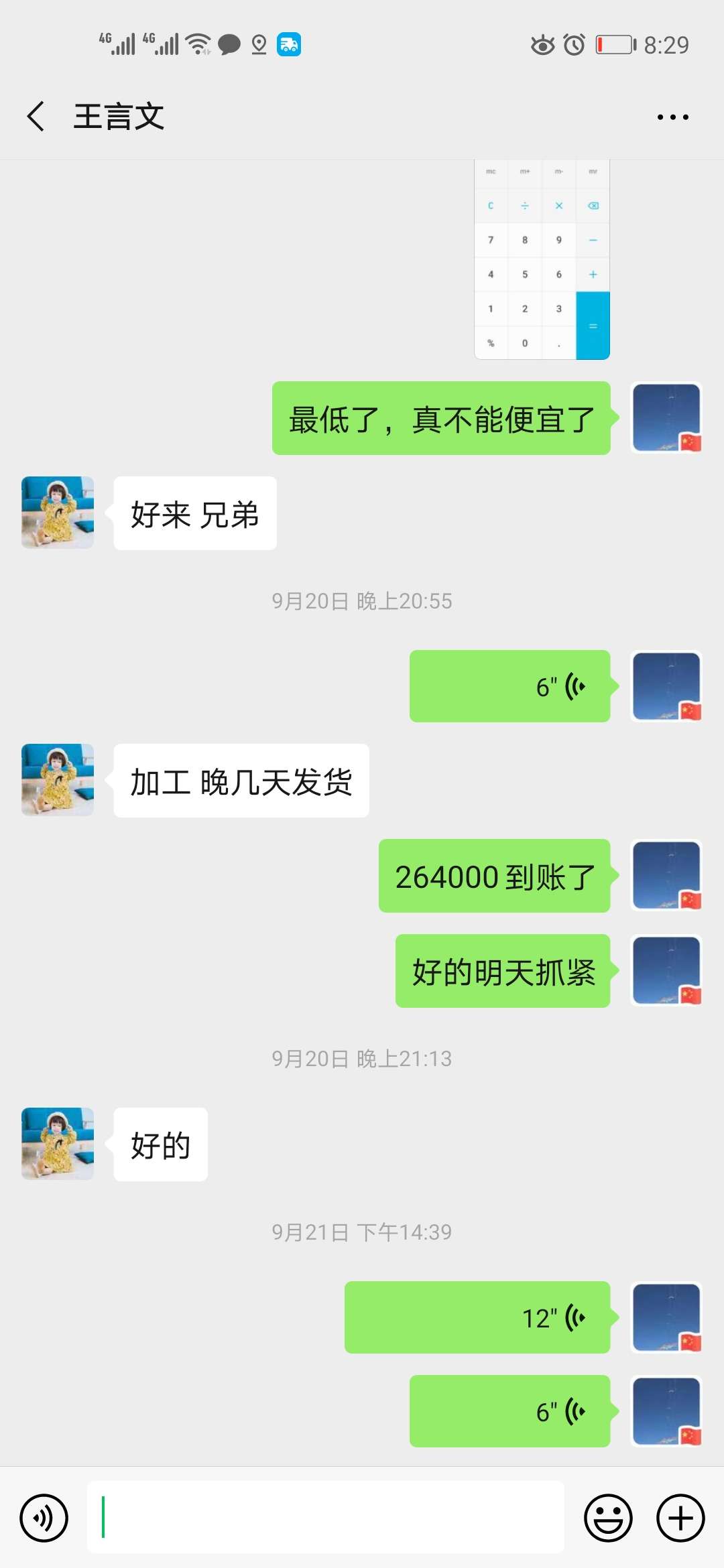Viewport: 724px width, 1568px height.
Task: Play the 12-second voice message
Action: (477, 1317)
